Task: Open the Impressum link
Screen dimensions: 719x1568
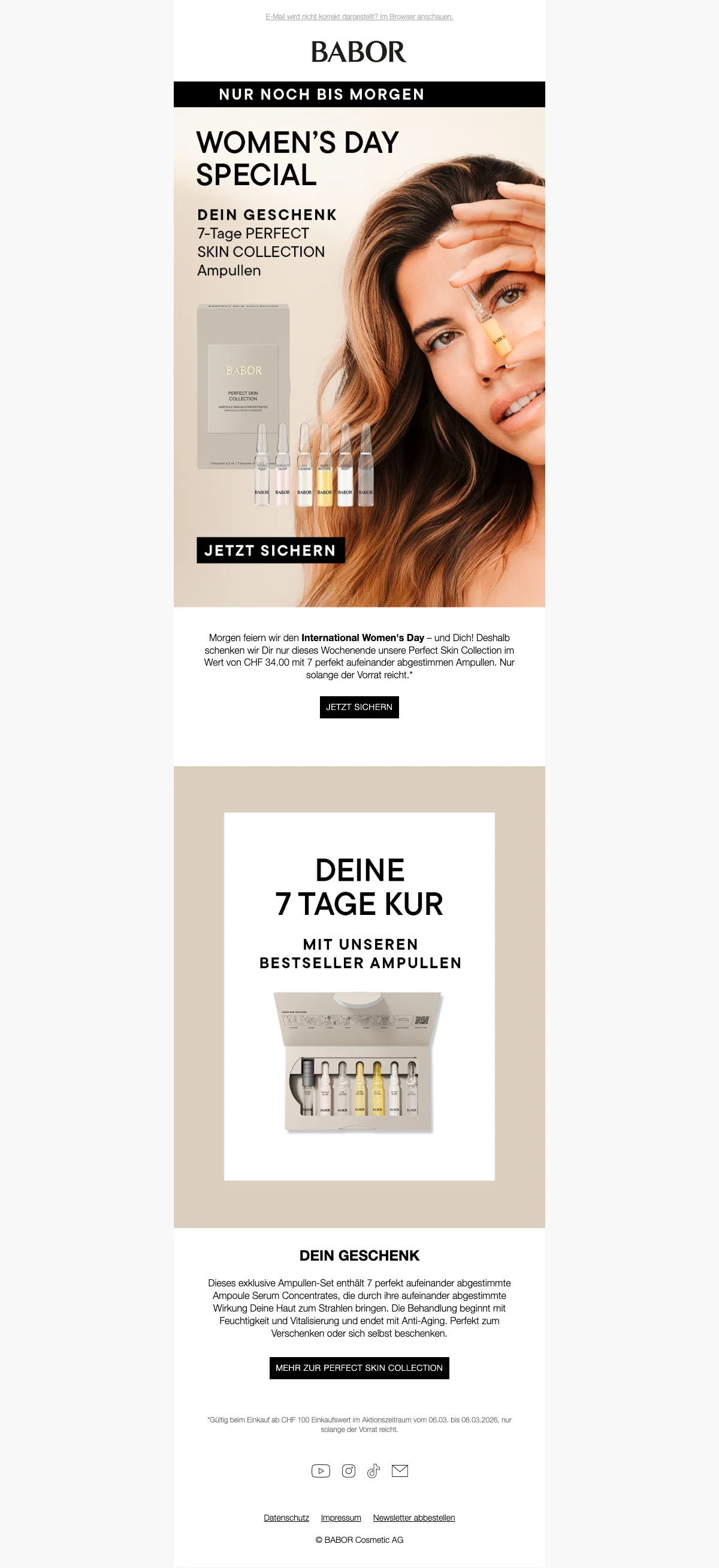Action: click(340, 1518)
